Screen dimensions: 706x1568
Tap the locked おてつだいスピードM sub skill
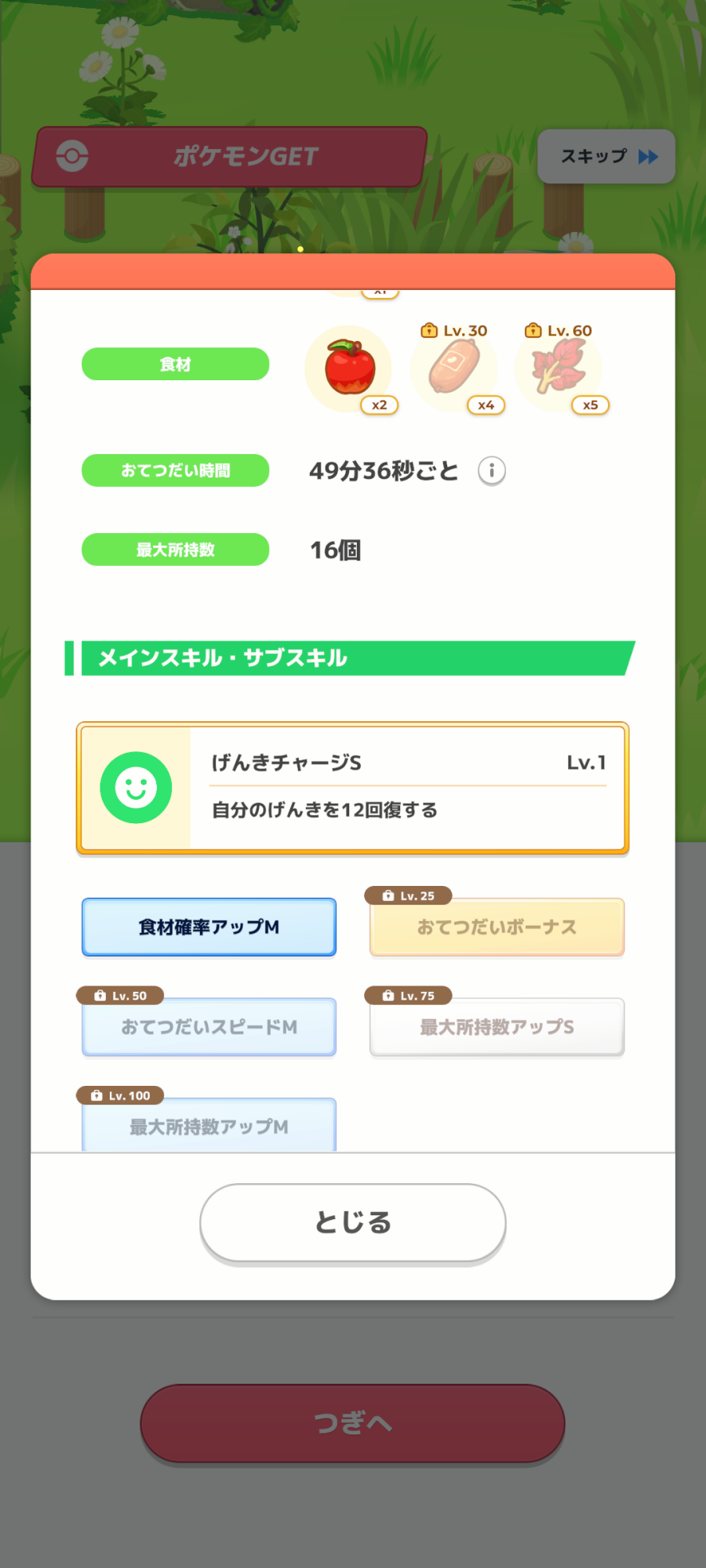point(209,1026)
